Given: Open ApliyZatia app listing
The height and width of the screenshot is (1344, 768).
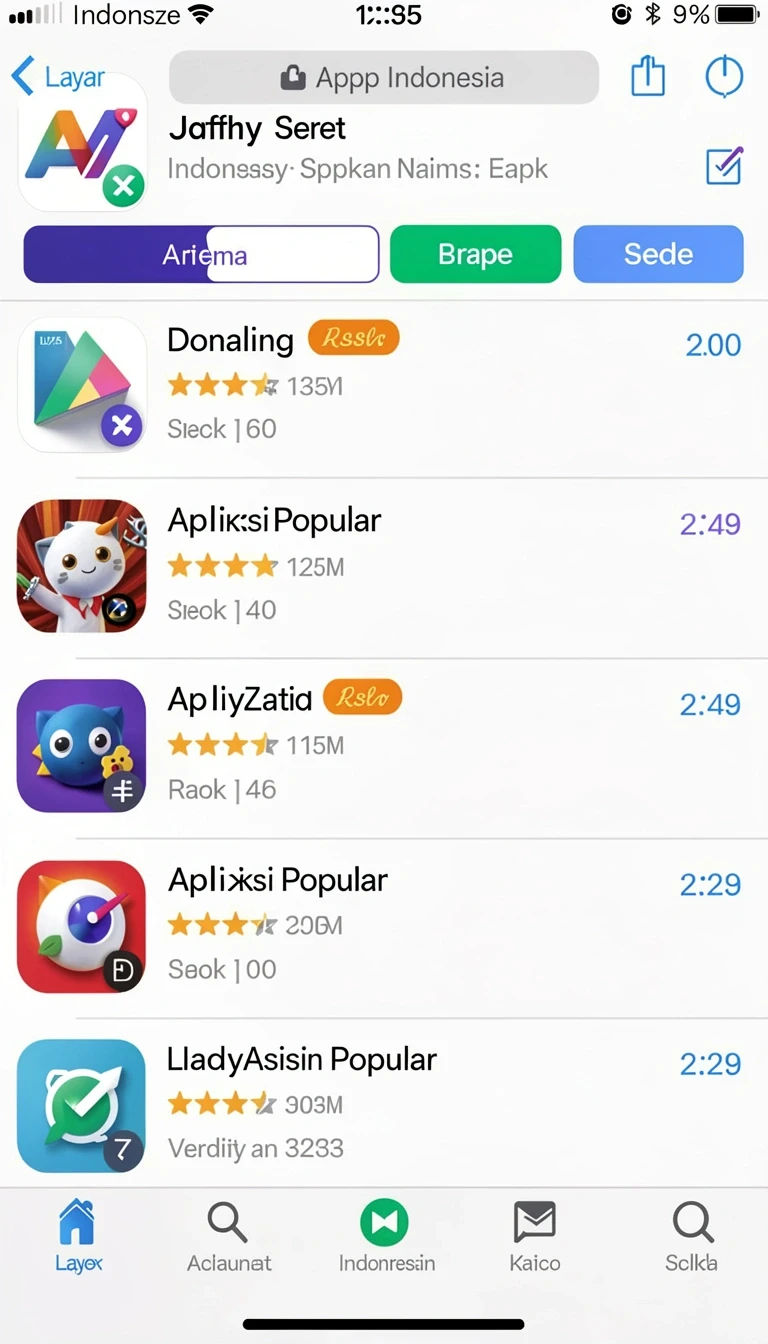Looking at the screenshot, I should click(384, 746).
